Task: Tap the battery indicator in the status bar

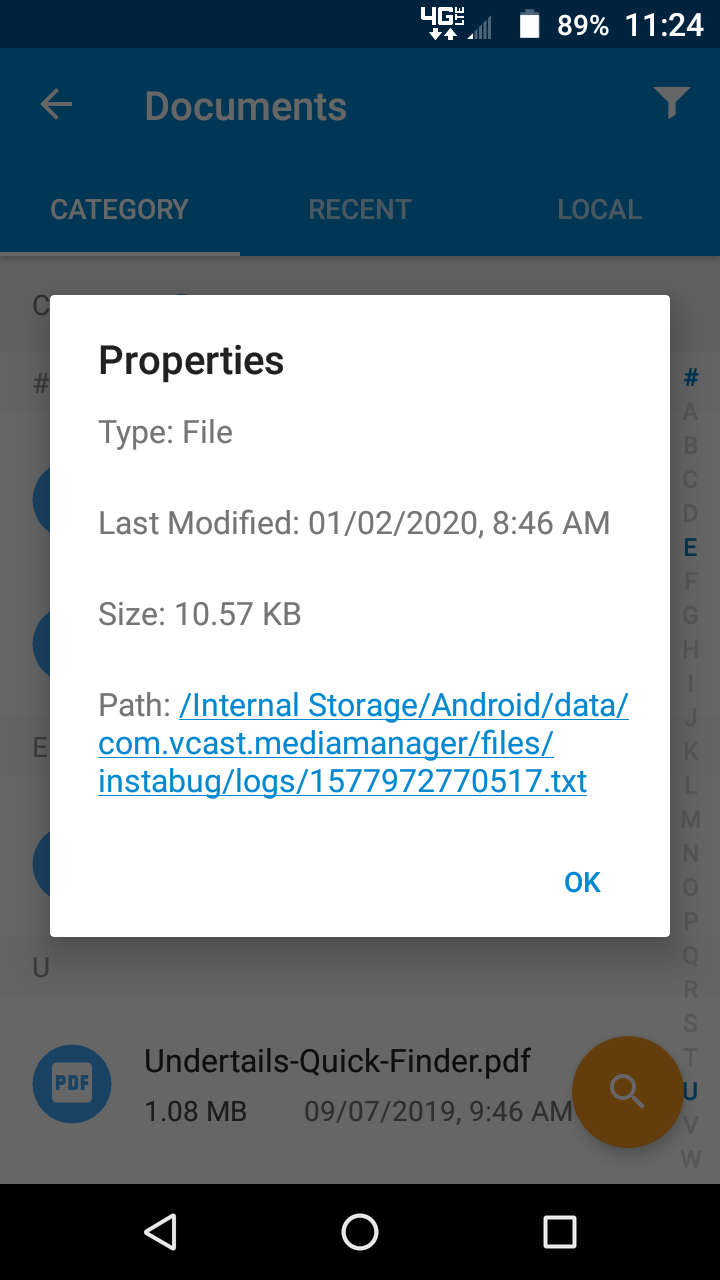Action: click(527, 24)
